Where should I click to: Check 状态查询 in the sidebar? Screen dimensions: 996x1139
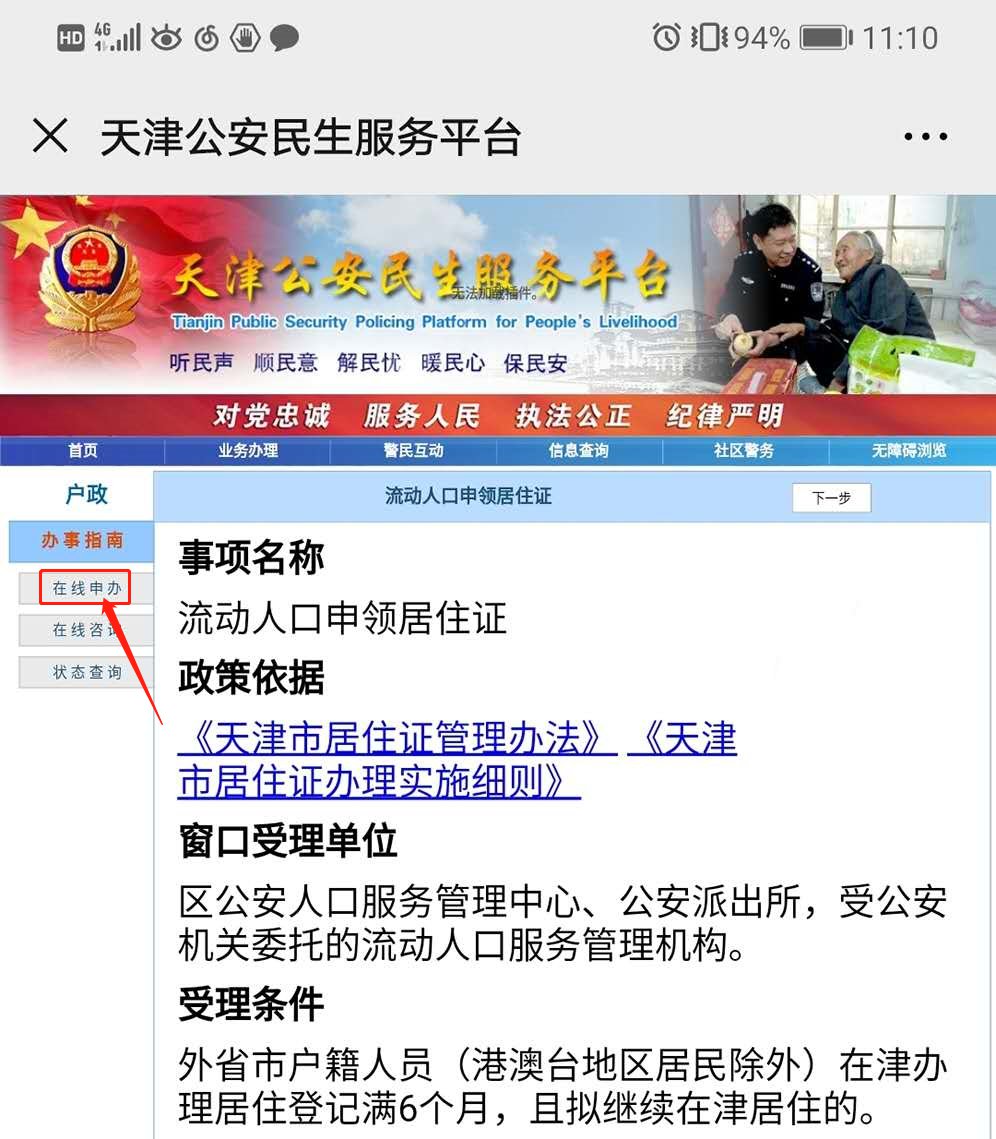(87, 673)
